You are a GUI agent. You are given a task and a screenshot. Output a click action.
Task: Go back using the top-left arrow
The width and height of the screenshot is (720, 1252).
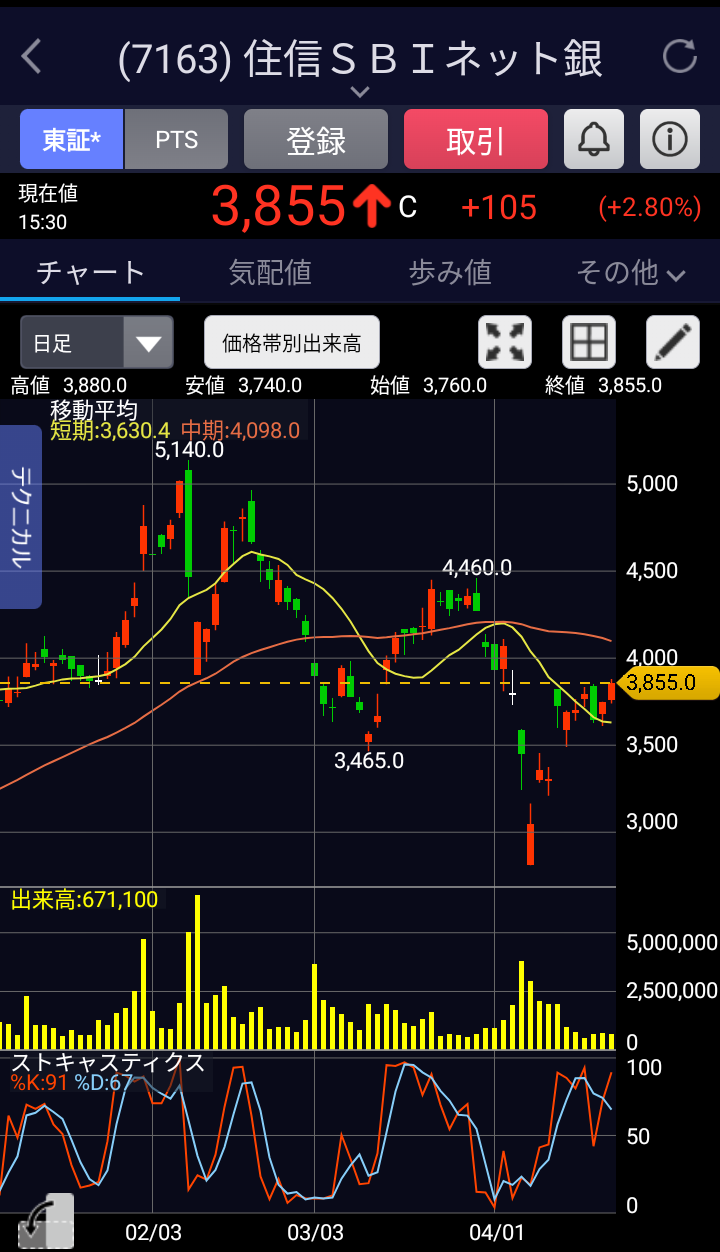tap(31, 56)
